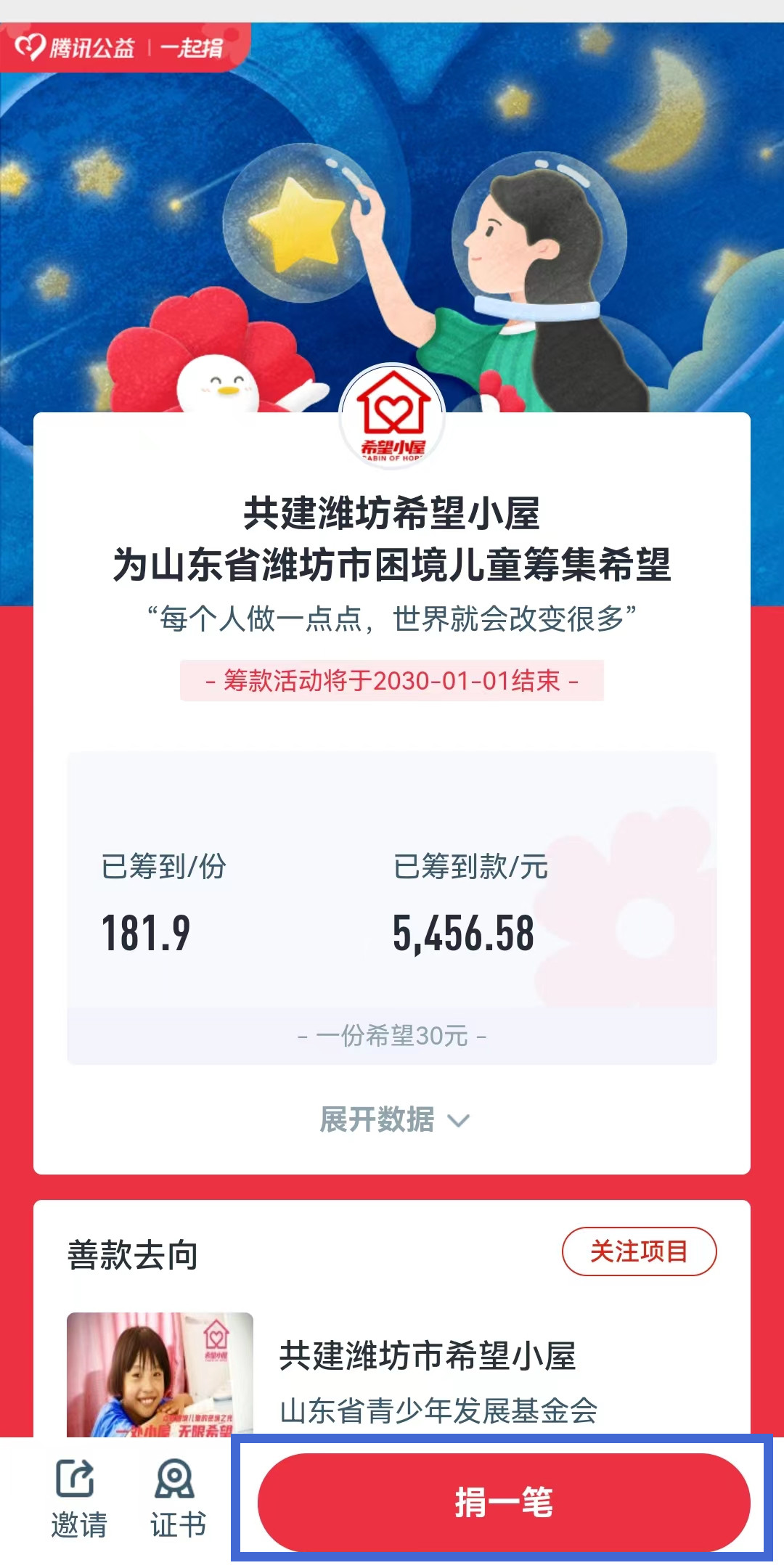The image size is (784, 1568).
Task: Tap the 捐一笔 donate button
Action: click(503, 1502)
